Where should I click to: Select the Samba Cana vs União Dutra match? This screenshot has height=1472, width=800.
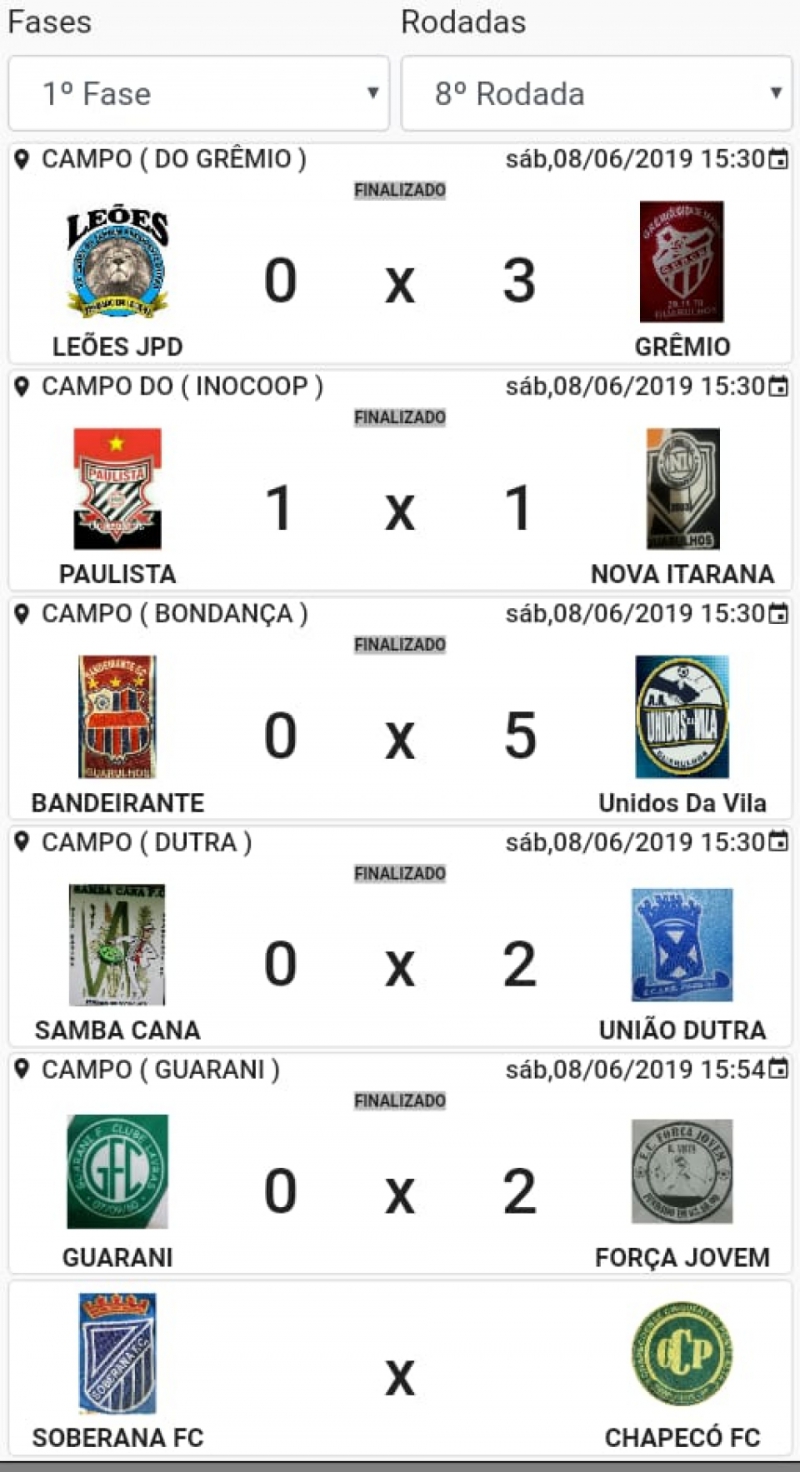coord(400,937)
